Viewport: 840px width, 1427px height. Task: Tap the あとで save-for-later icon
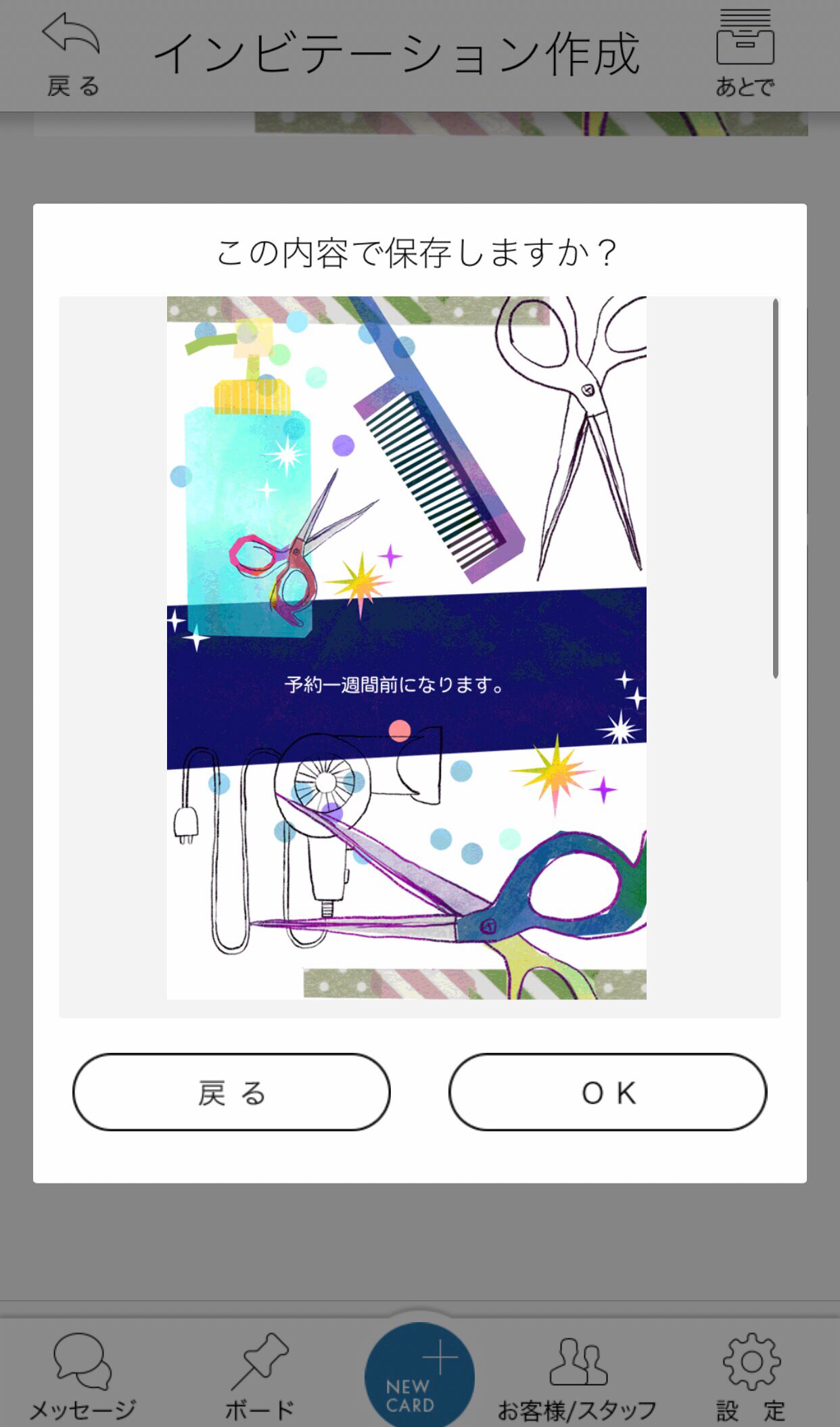(x=745, y=54)
